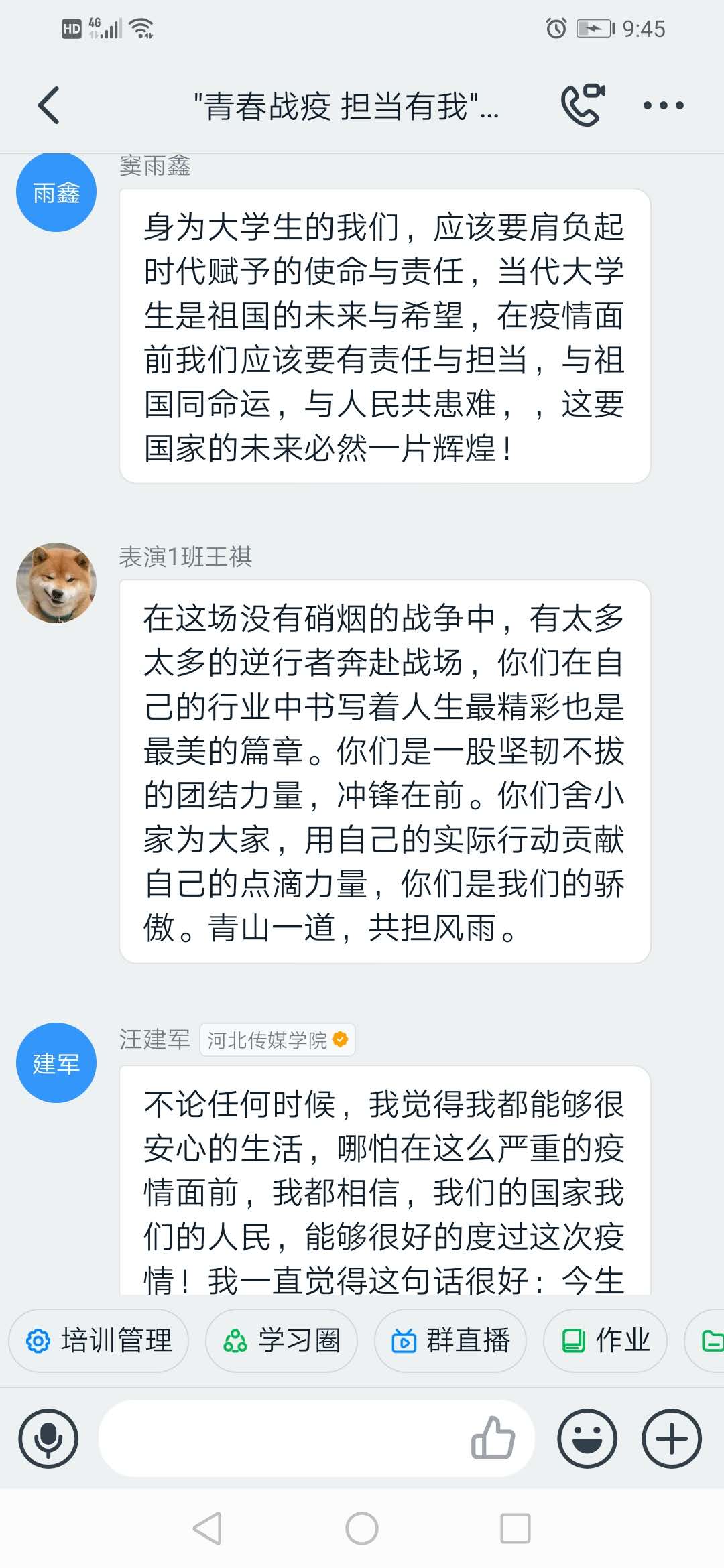
Task: Start 群直播 group live stream
Action: coord(450,1341)
